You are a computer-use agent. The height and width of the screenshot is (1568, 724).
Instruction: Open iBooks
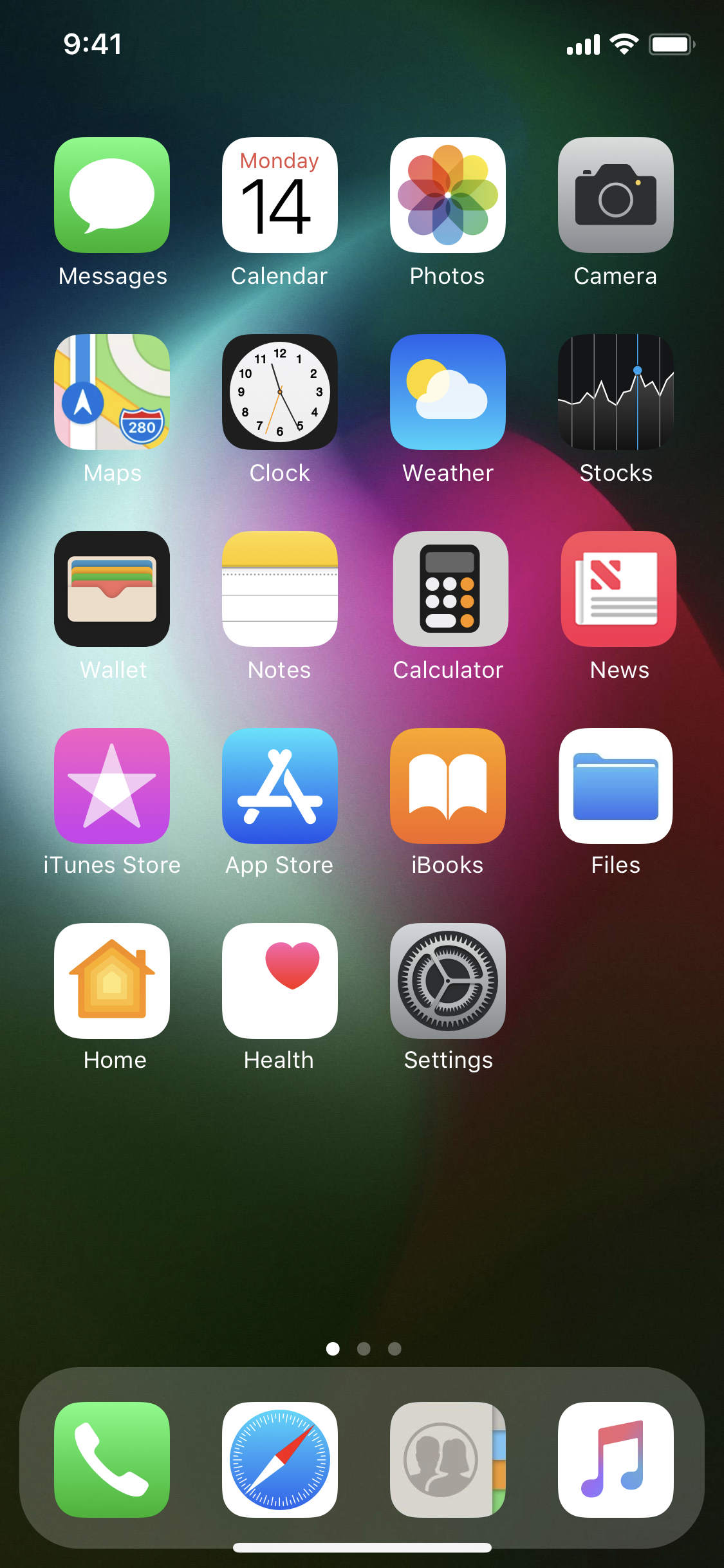(448, 786)
